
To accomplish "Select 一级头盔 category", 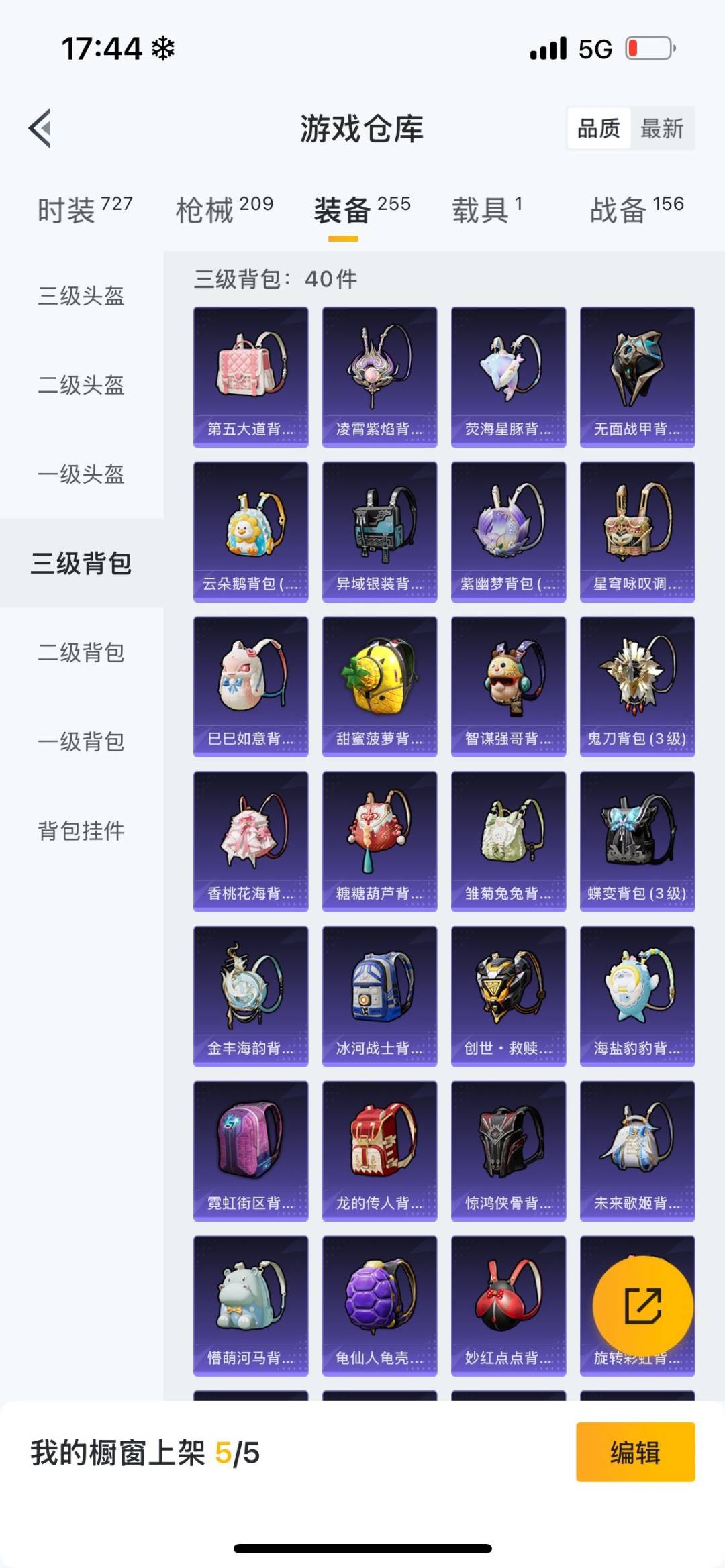I will [81, 474].
